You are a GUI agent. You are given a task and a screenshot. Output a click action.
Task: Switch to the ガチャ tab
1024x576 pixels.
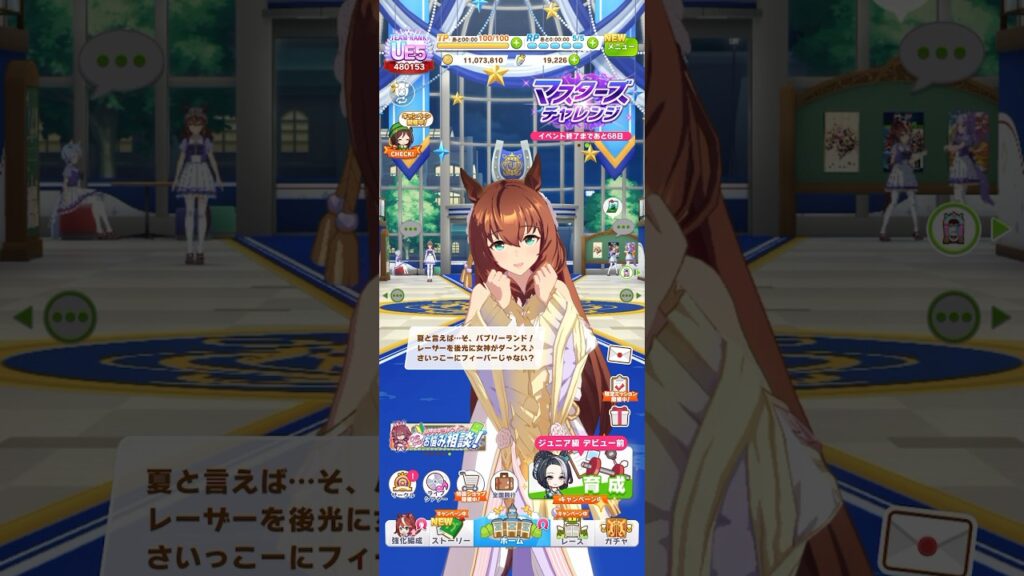pos(616,531)
